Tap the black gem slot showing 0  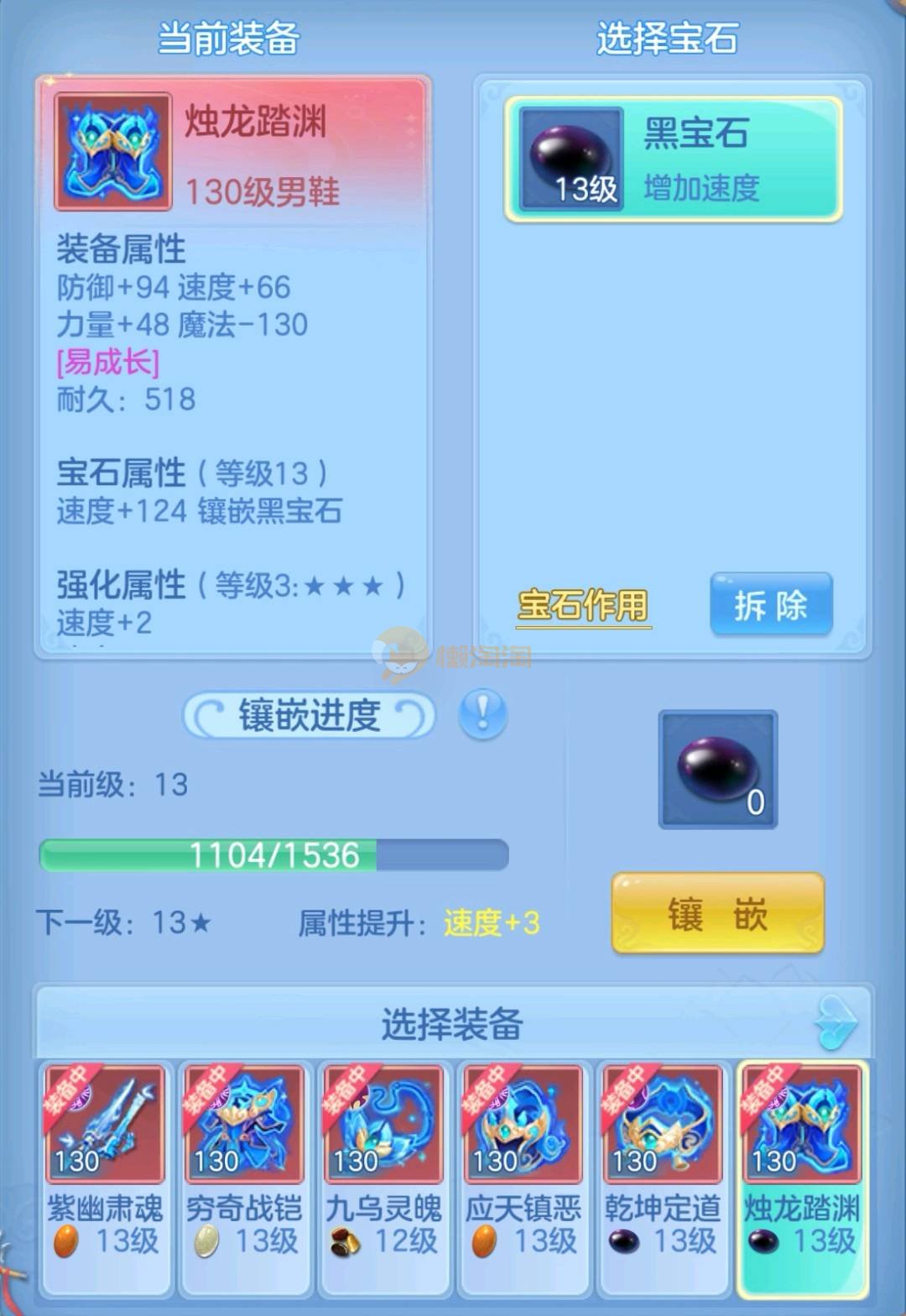pos(717,769)
